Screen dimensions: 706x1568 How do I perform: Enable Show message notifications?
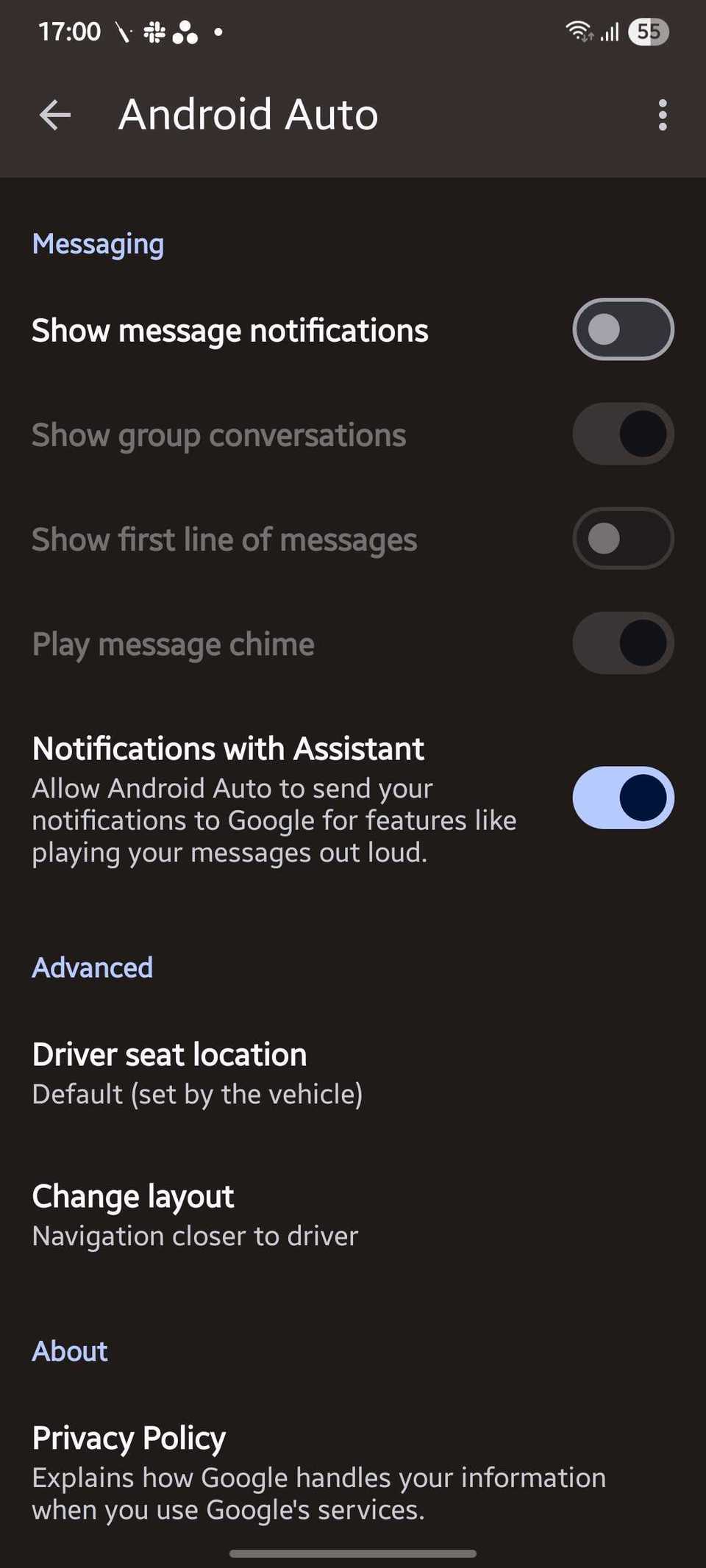pyautogui.click(x=622, y=329)
